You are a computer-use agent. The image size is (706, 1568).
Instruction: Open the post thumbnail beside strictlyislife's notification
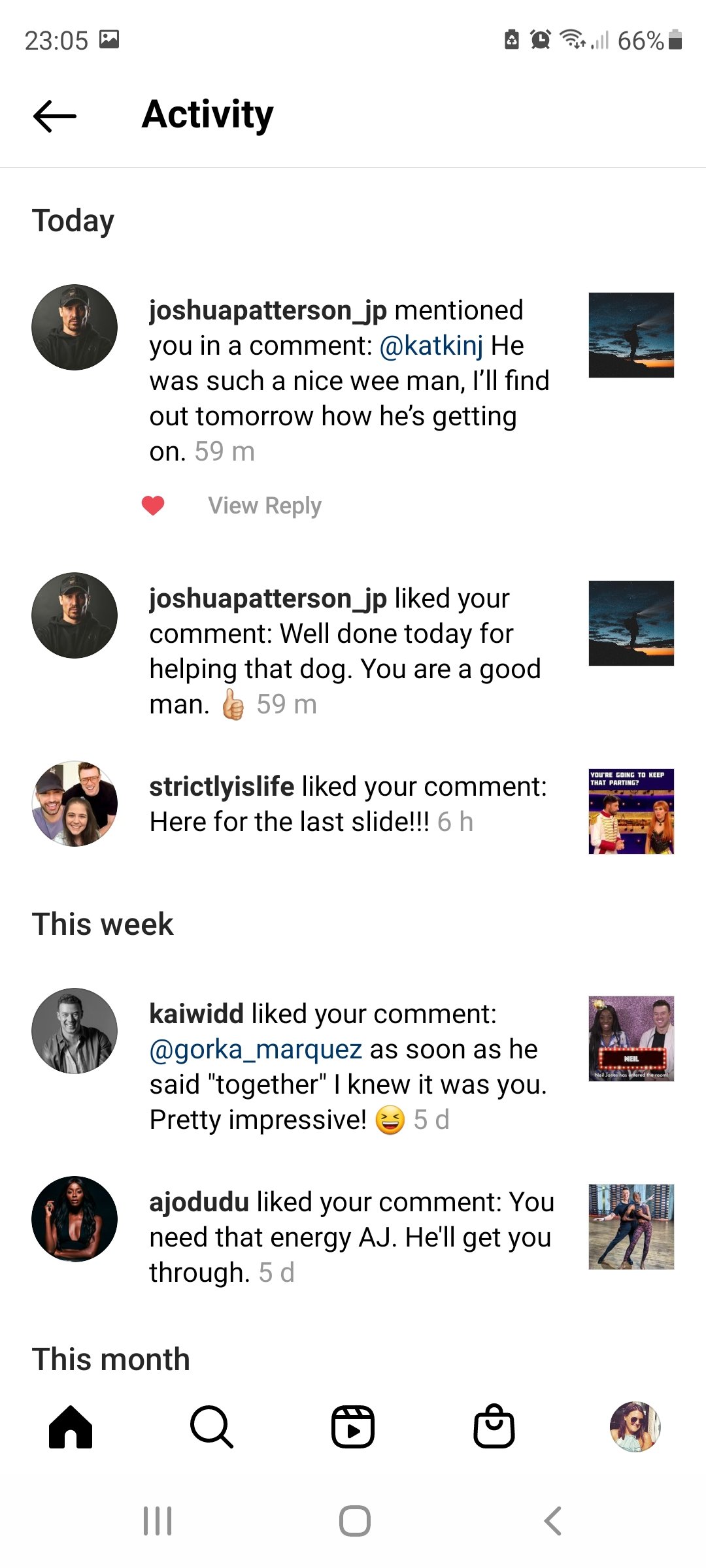coord(631,811)
